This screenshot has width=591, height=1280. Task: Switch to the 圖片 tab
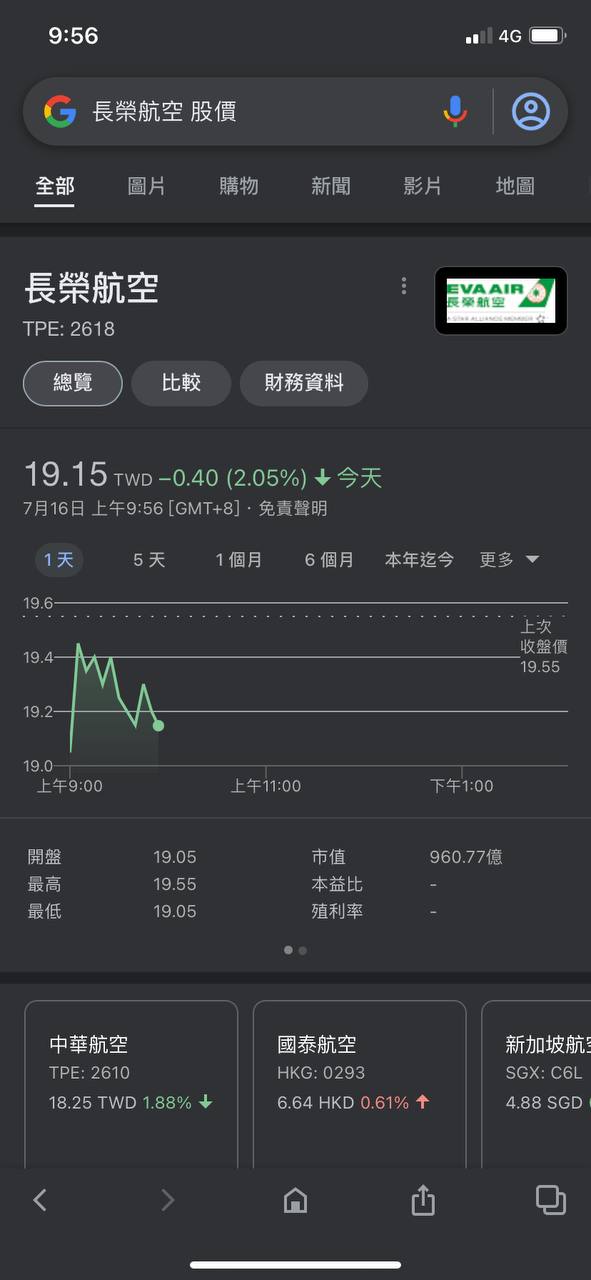[x=147, y=186]
